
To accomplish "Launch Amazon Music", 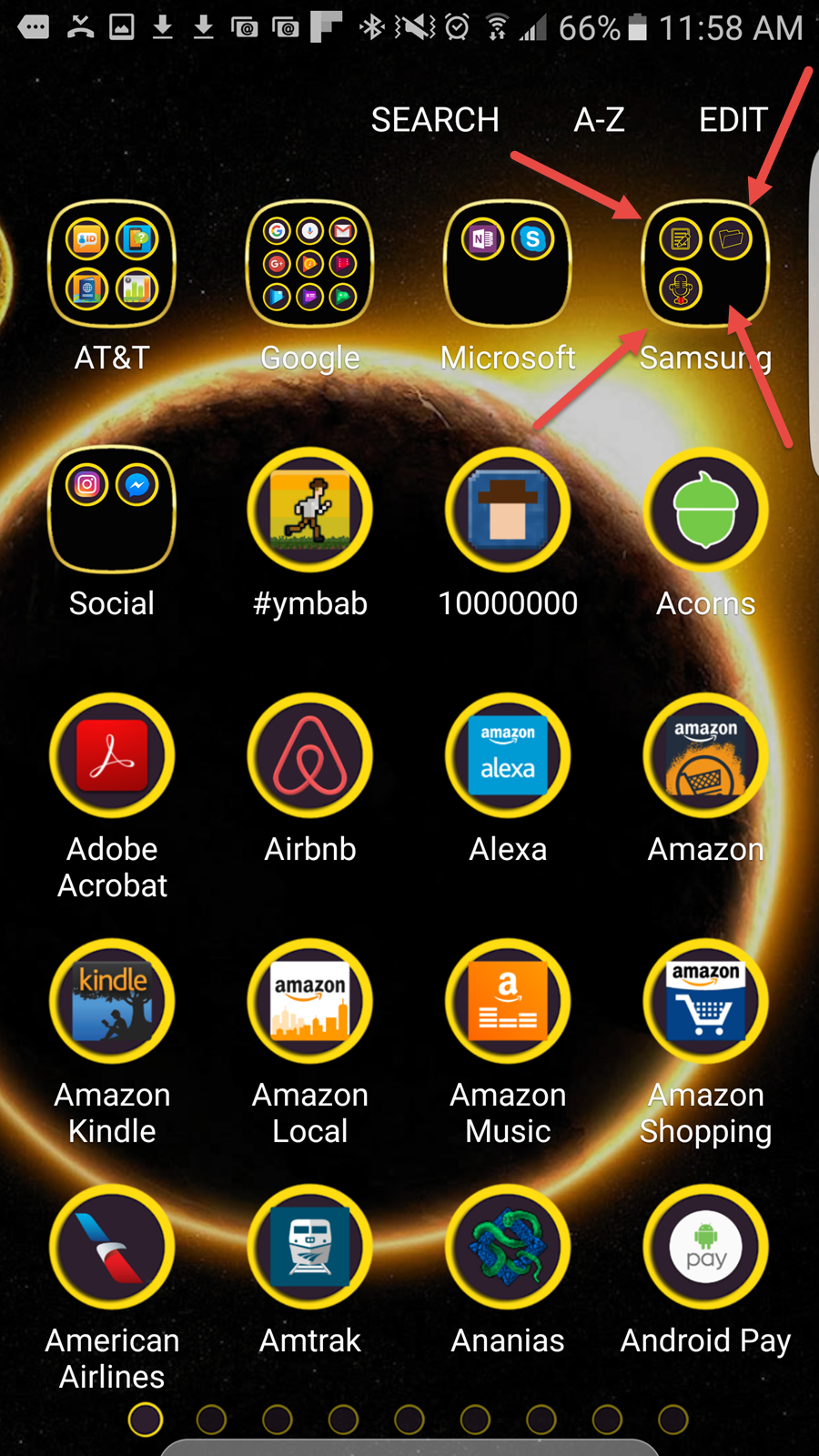I will tap(508, 1001).
